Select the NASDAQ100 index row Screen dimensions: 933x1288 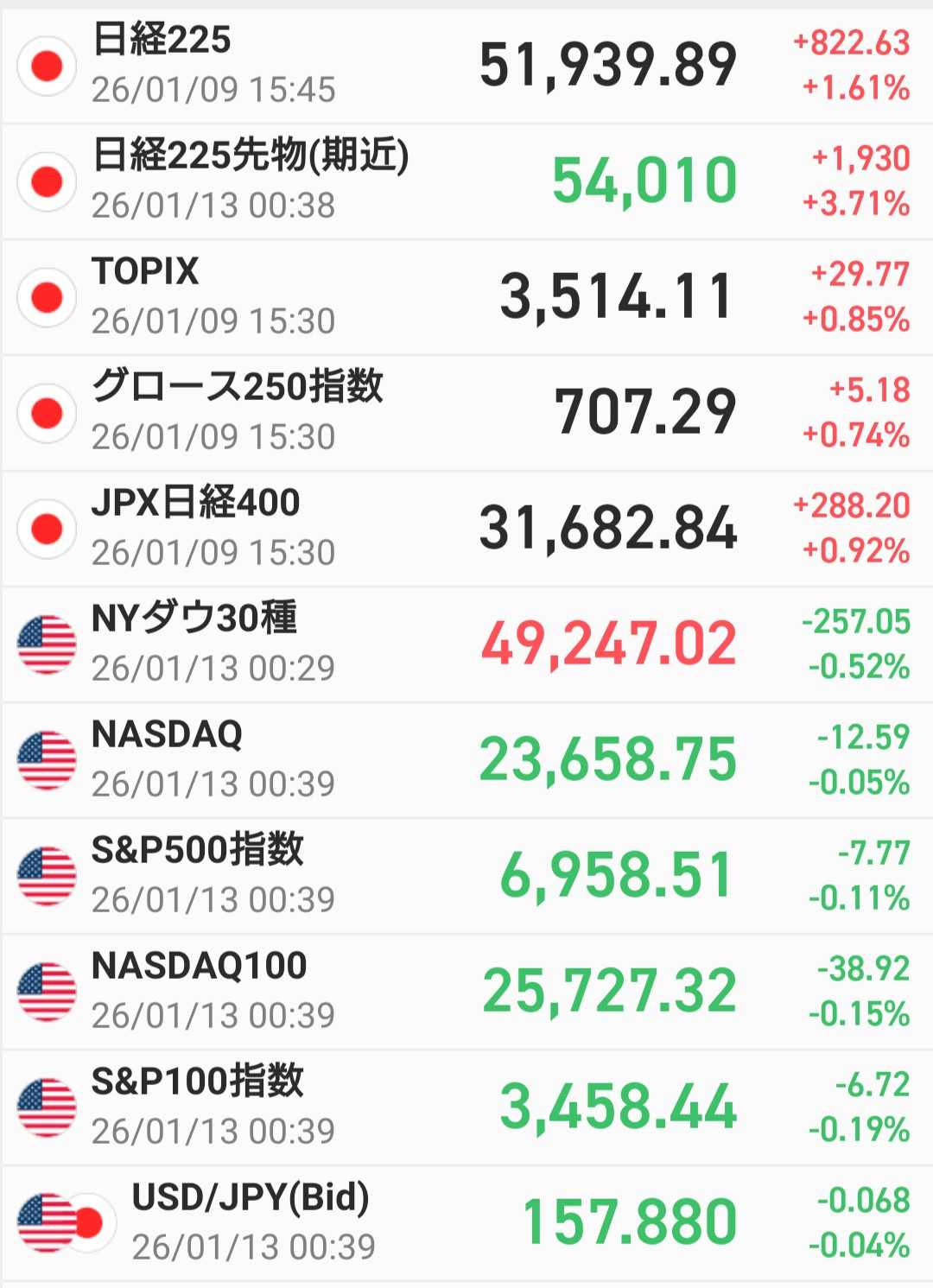(466, 992)
